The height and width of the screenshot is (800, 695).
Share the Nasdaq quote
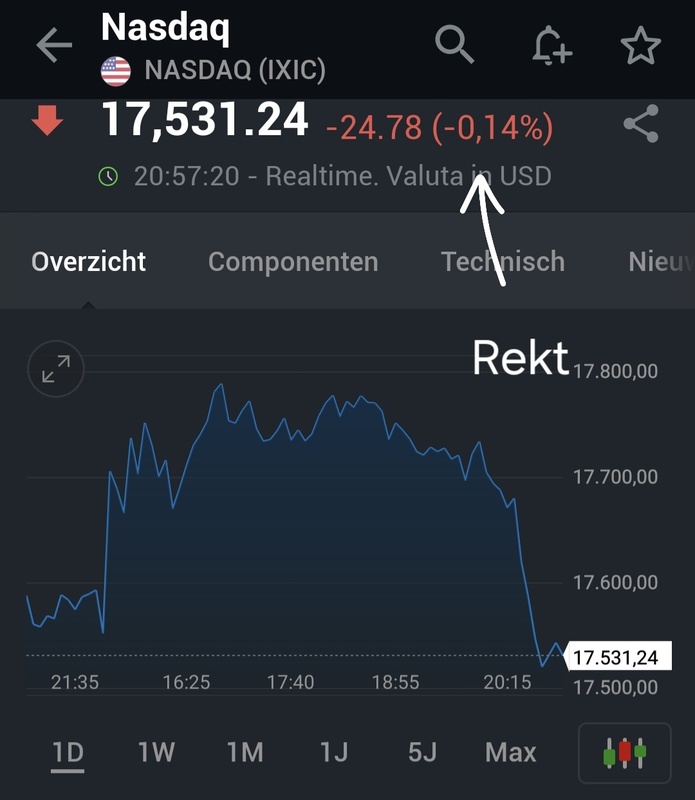641,125
